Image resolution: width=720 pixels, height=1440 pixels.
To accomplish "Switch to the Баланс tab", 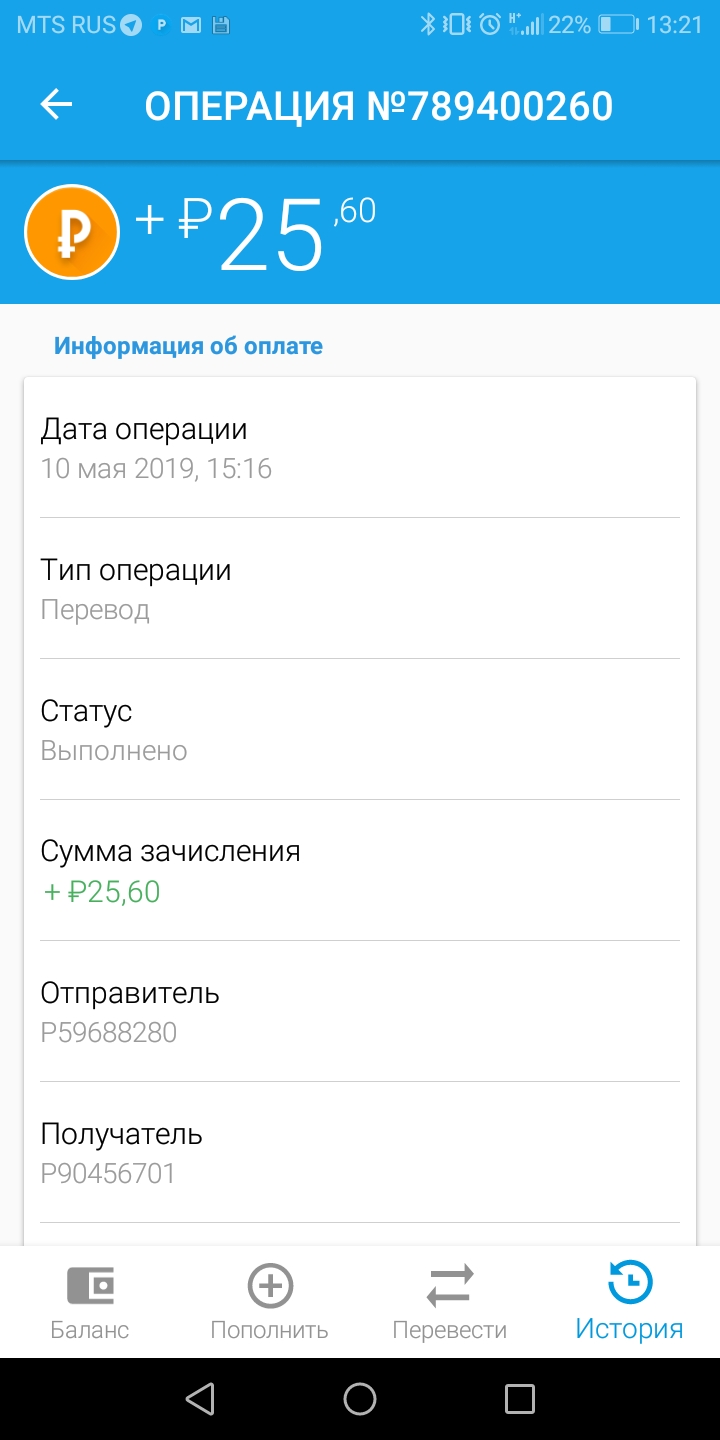I will pyautogui.click(x=90, y=1302).
